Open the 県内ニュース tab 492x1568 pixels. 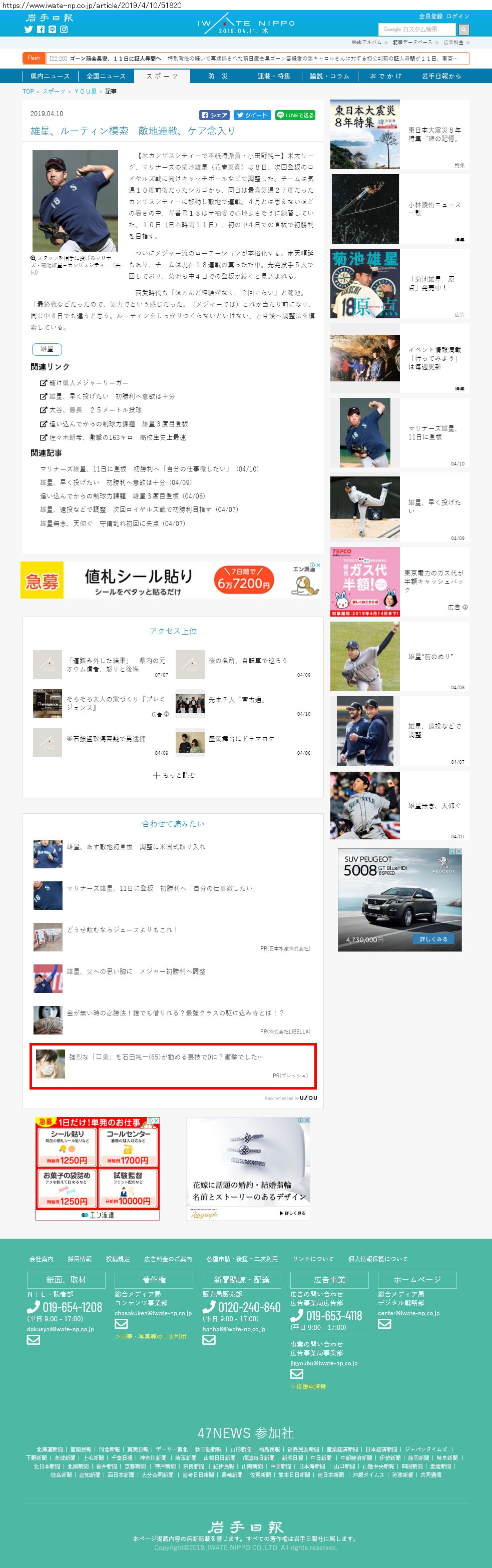50,76
